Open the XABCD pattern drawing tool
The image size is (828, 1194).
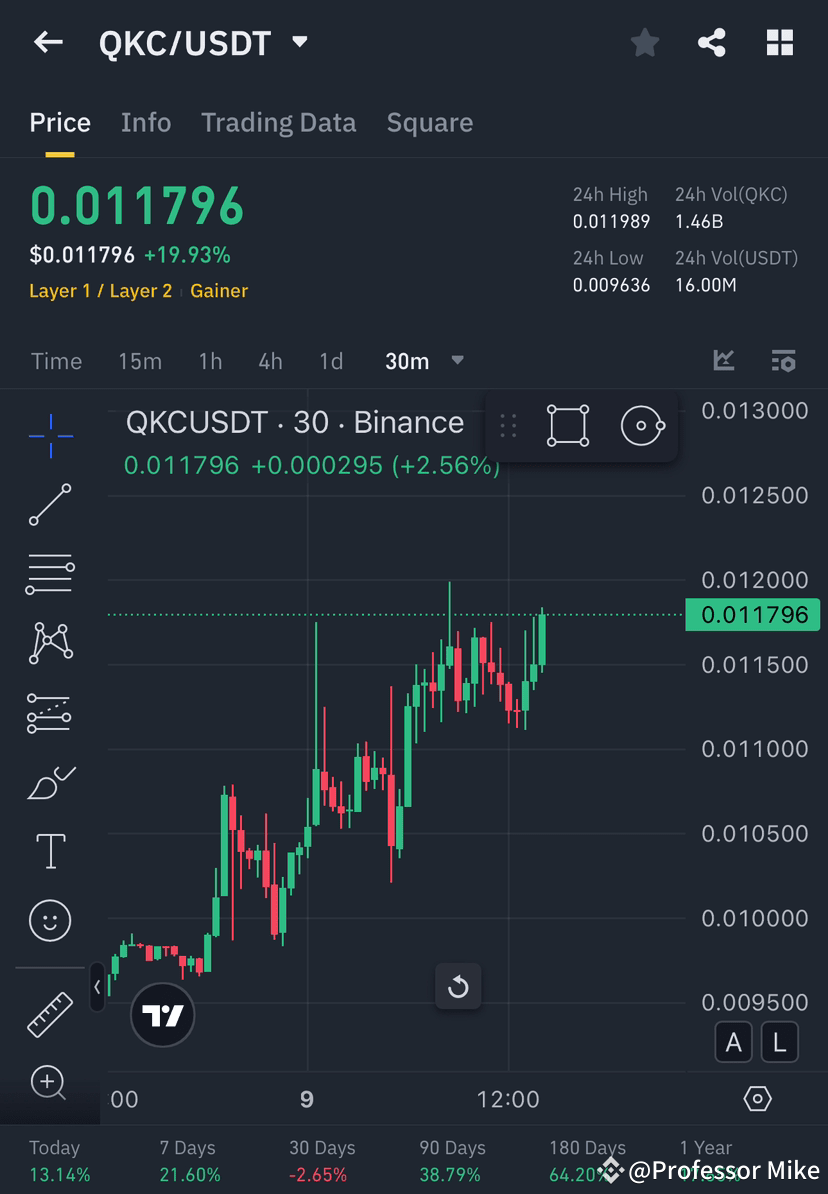(x=50, y=643)
